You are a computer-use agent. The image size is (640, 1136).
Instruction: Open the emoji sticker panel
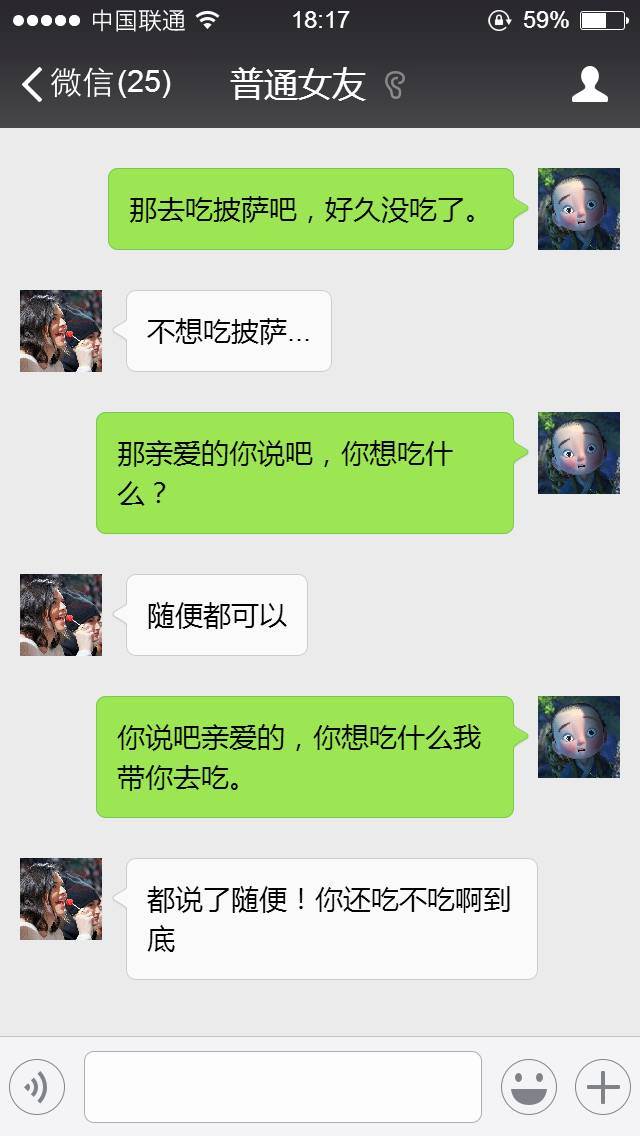(x=528, y=1087)
